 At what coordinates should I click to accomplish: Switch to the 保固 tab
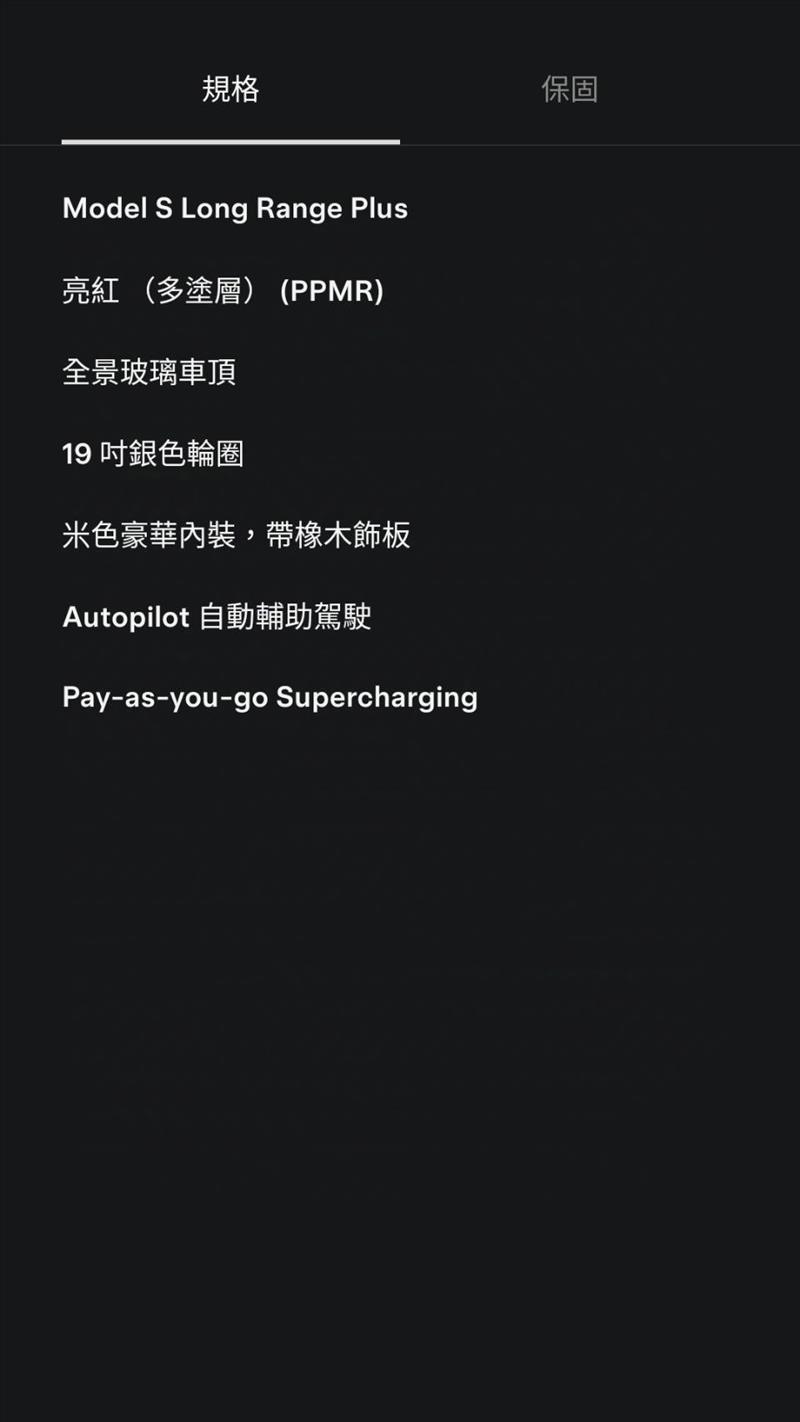[x=569, y=90]
